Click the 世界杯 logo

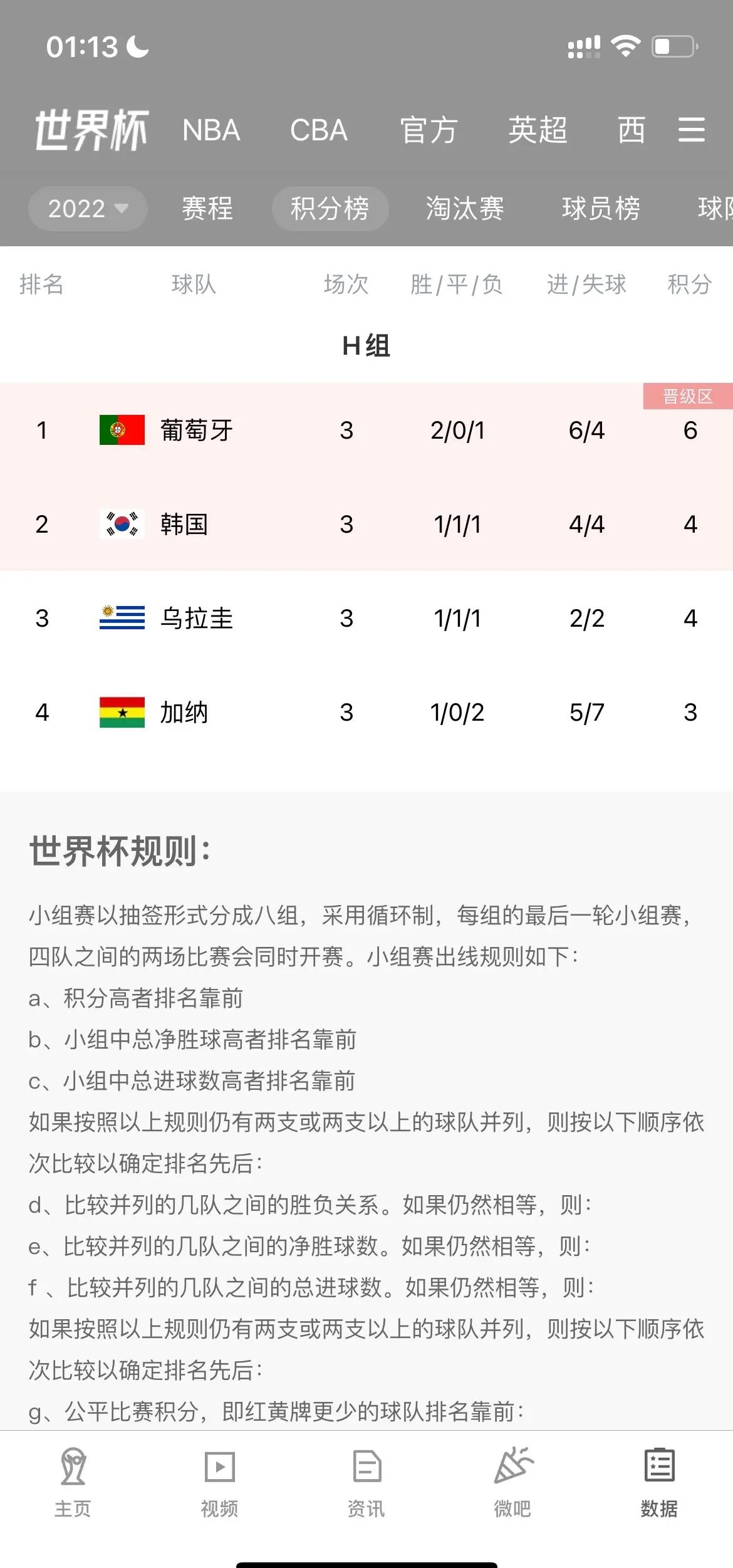coord(91,130)
